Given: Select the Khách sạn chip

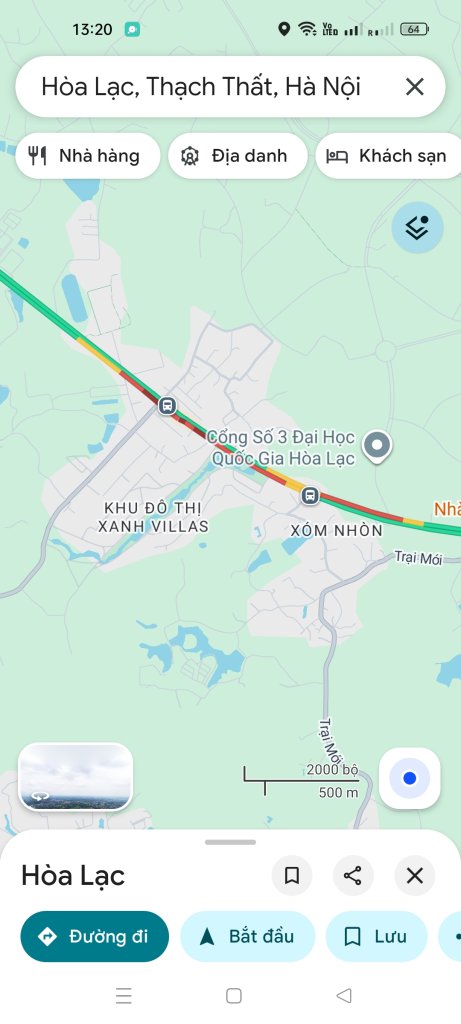Looking at the screenshot, I should (x=390, y=156).
